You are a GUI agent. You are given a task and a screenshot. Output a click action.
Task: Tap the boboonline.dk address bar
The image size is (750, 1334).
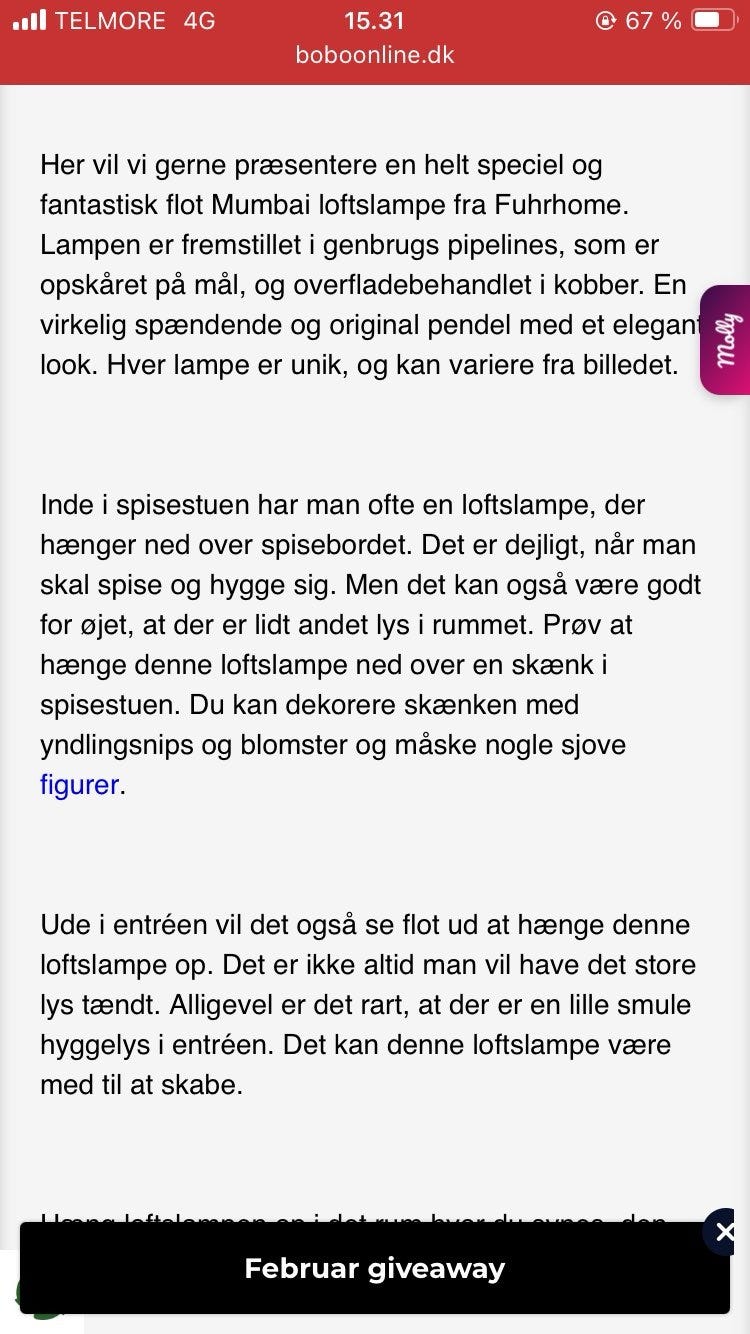(x=374, y=55)
